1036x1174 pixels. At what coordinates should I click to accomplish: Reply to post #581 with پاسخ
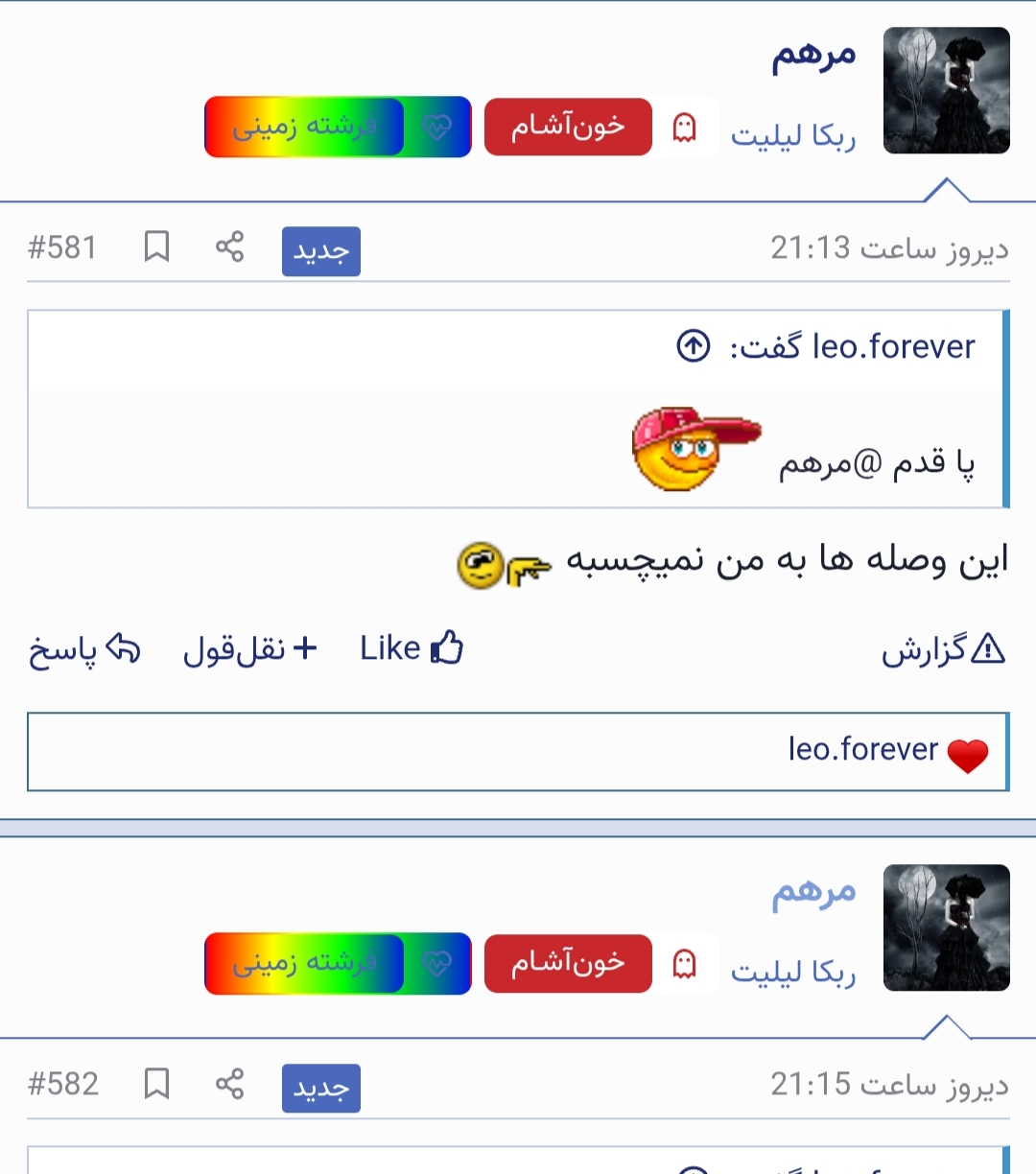pos(84,650)
